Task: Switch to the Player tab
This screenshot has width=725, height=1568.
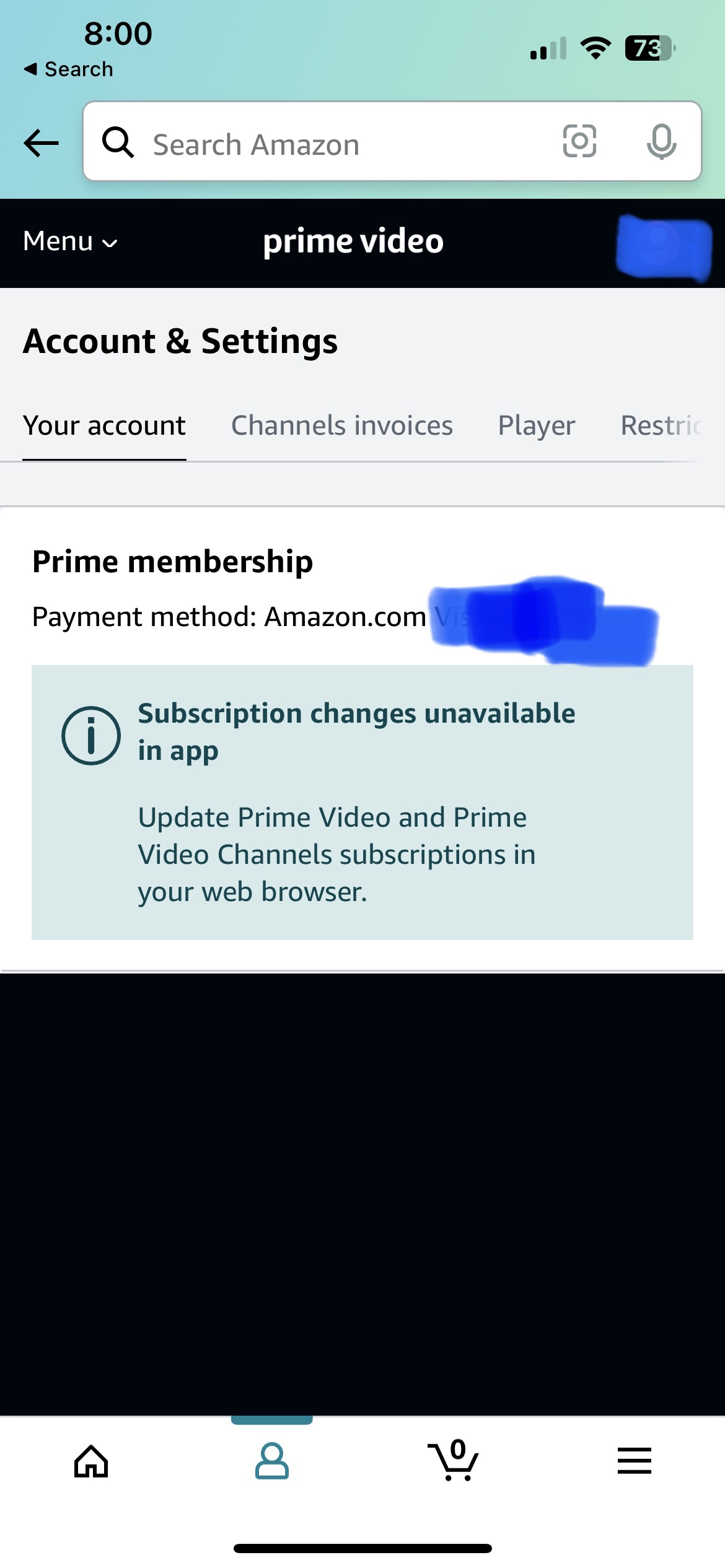Action: click(536, 426)
